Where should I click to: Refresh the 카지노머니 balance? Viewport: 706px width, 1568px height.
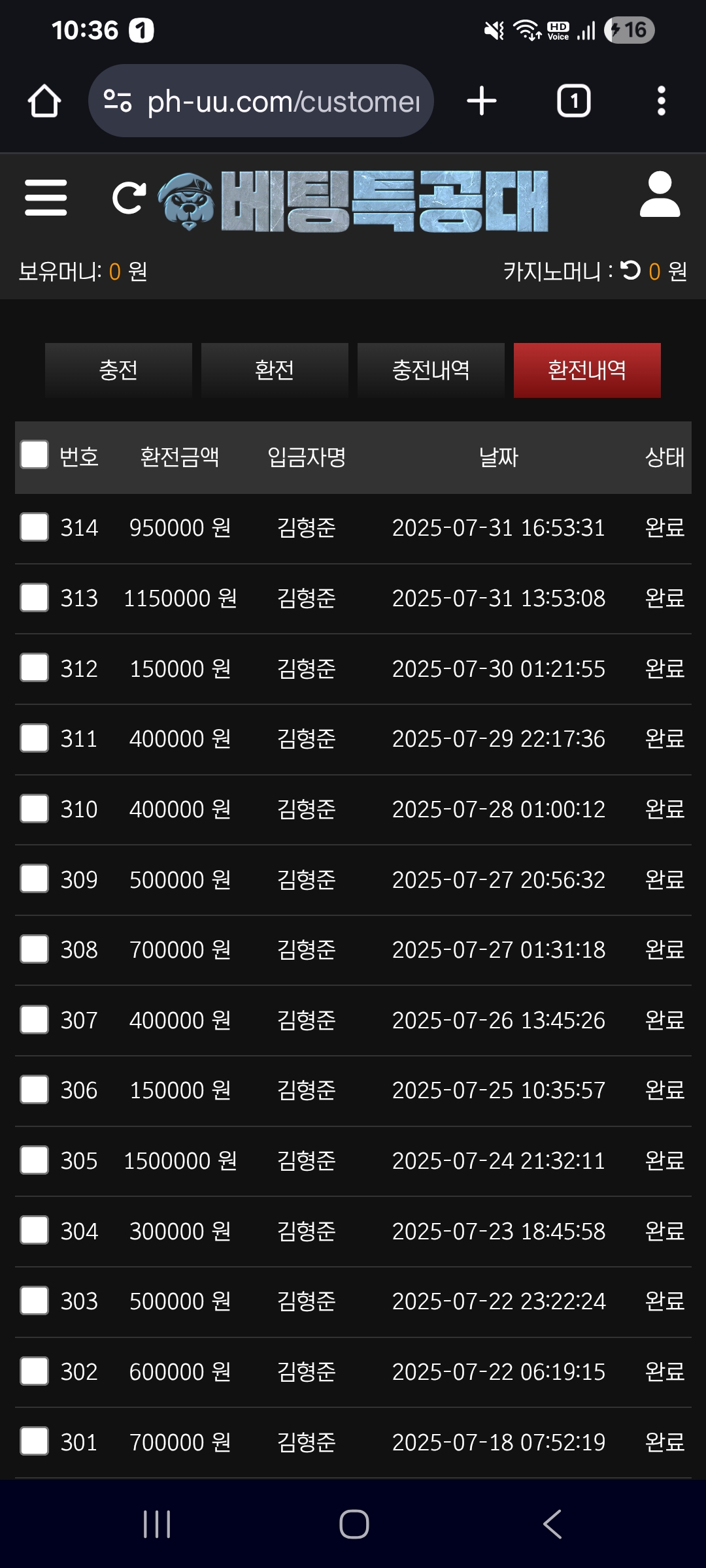[630, 270]
